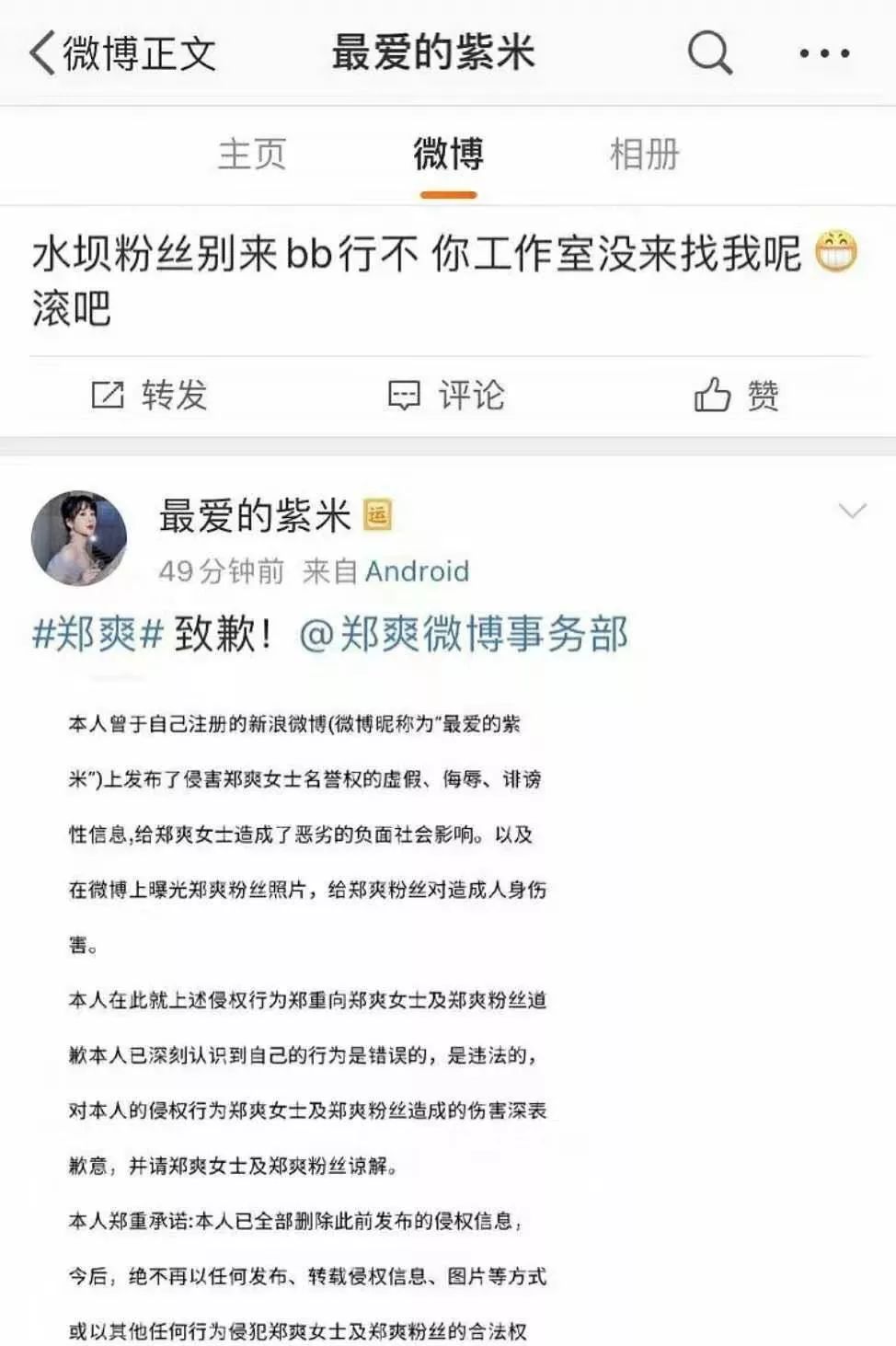Switch to the 相册 tab
The height and width of the screenshot is (1346, 896).
[x=644, y=154]
